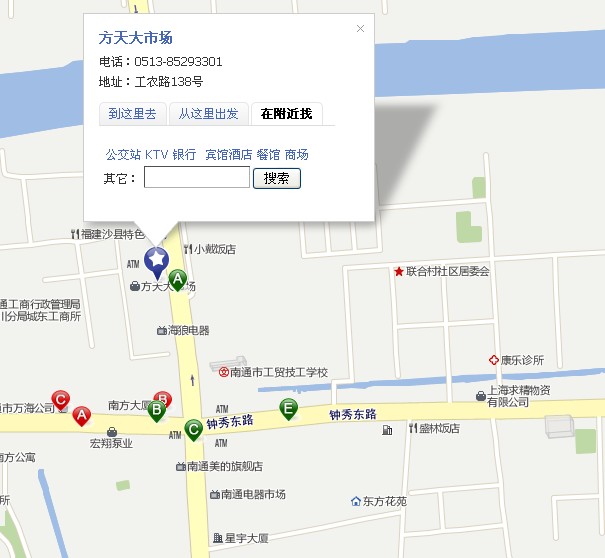Find nearby 宾馆

coord(216,154)
